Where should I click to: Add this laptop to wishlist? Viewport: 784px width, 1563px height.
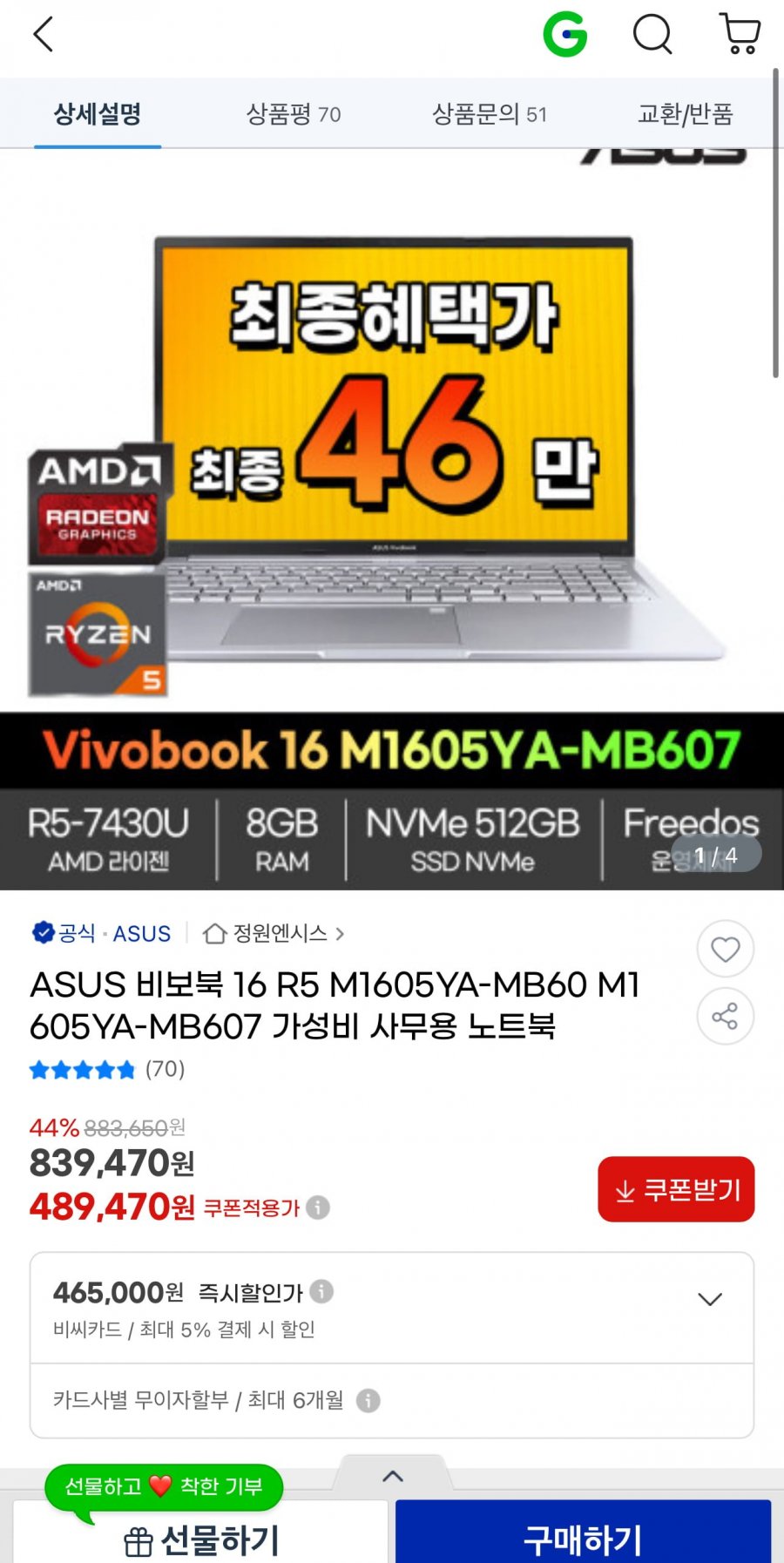click(725, 950)
